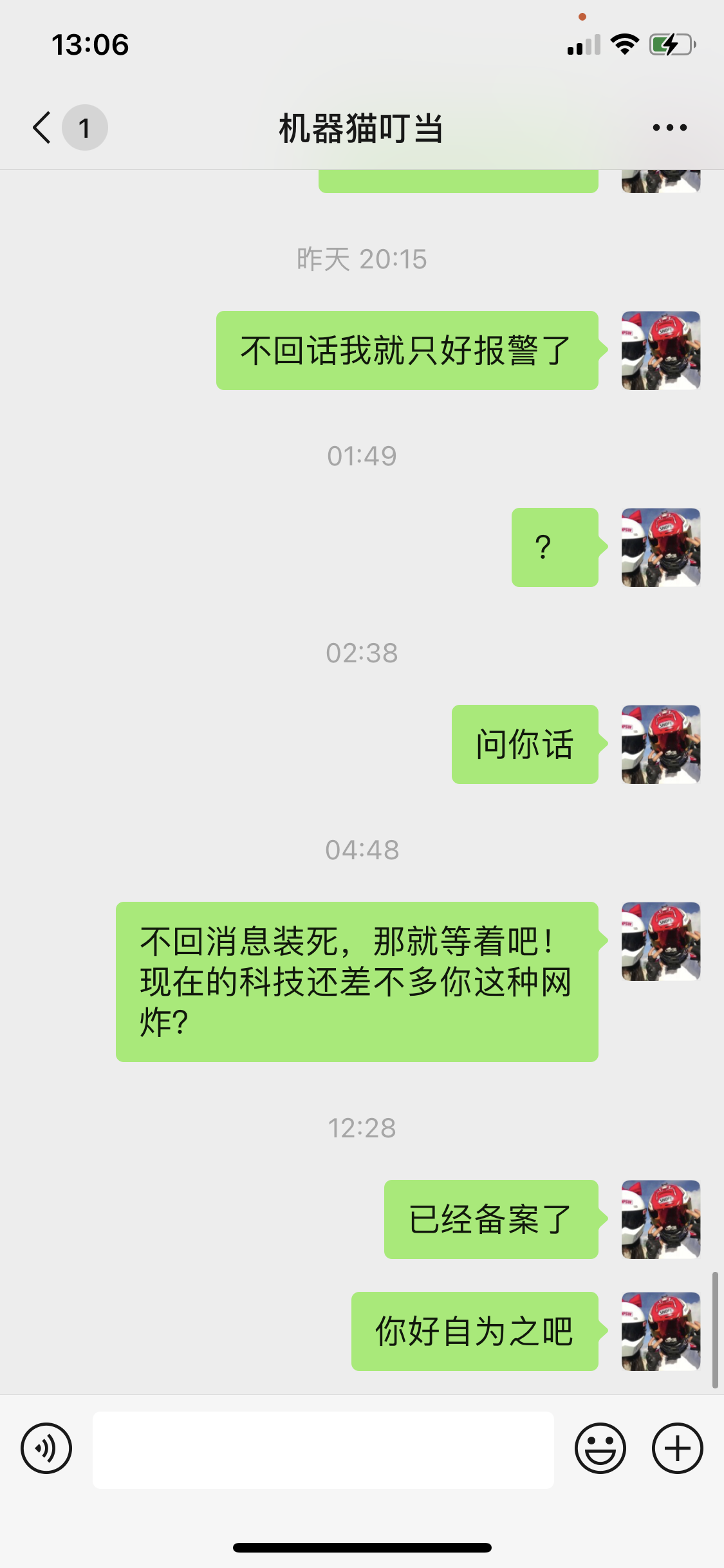Open sender profile next to 问你话

660,744
